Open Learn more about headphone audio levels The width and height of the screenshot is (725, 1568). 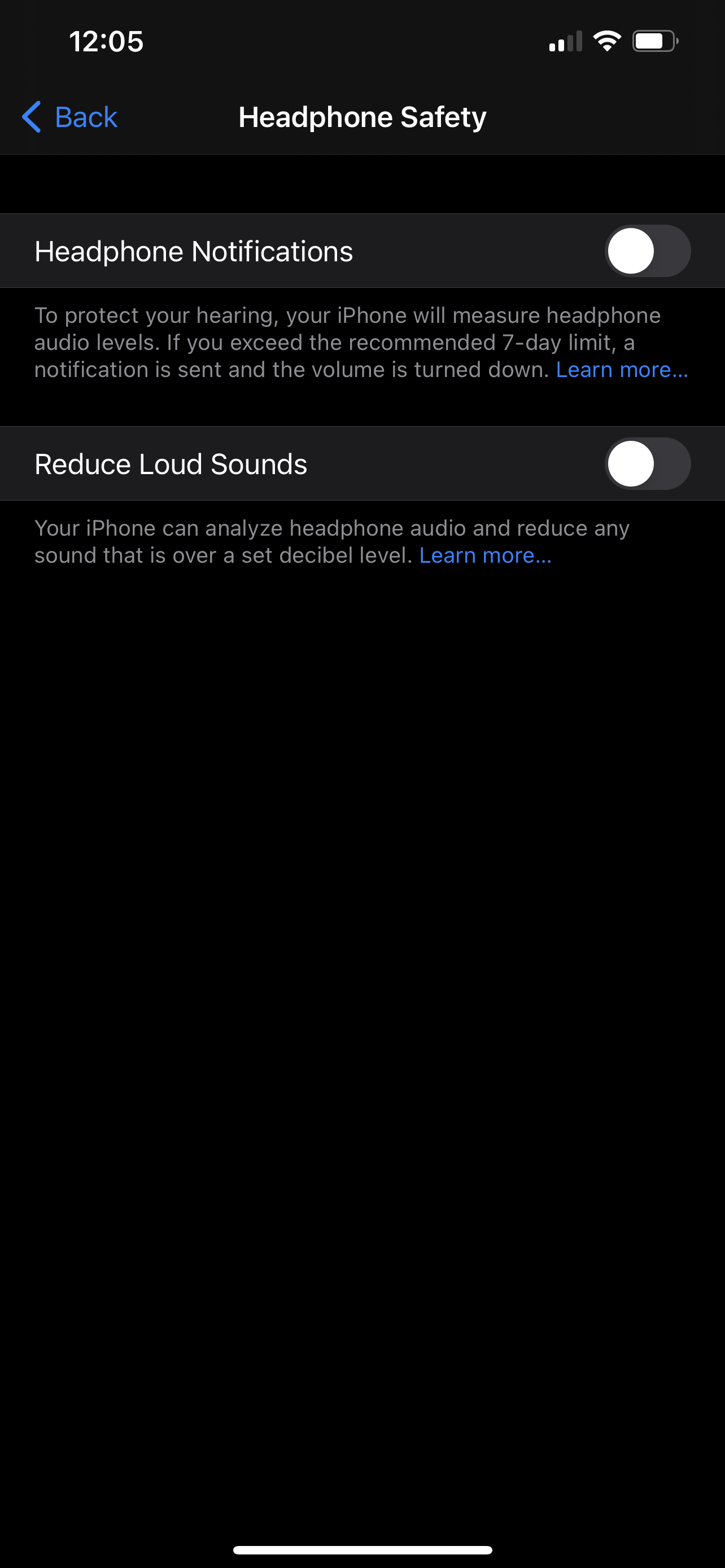(622, 370)
